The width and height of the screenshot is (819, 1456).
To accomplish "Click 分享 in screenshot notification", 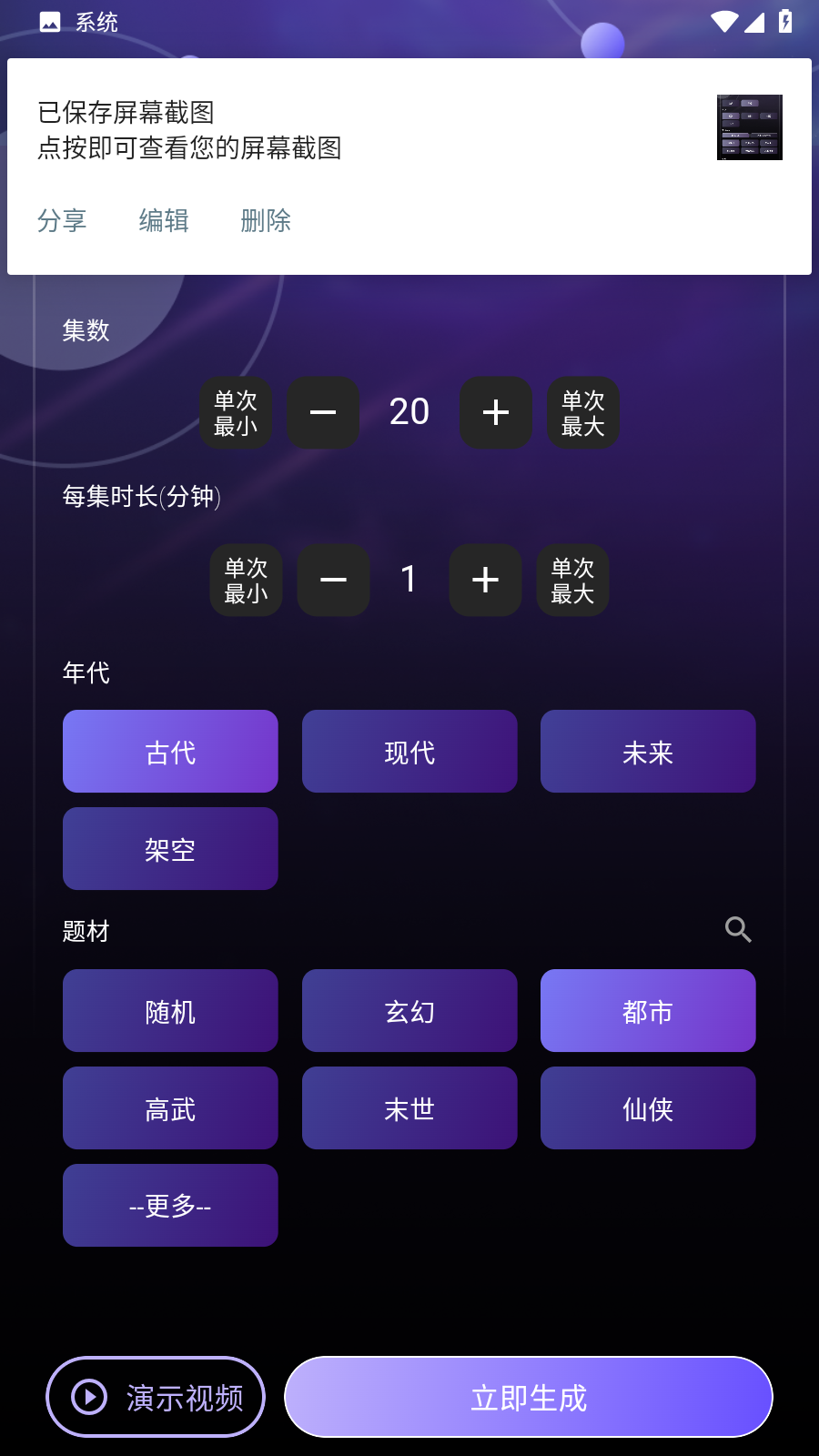I will 63,221.
